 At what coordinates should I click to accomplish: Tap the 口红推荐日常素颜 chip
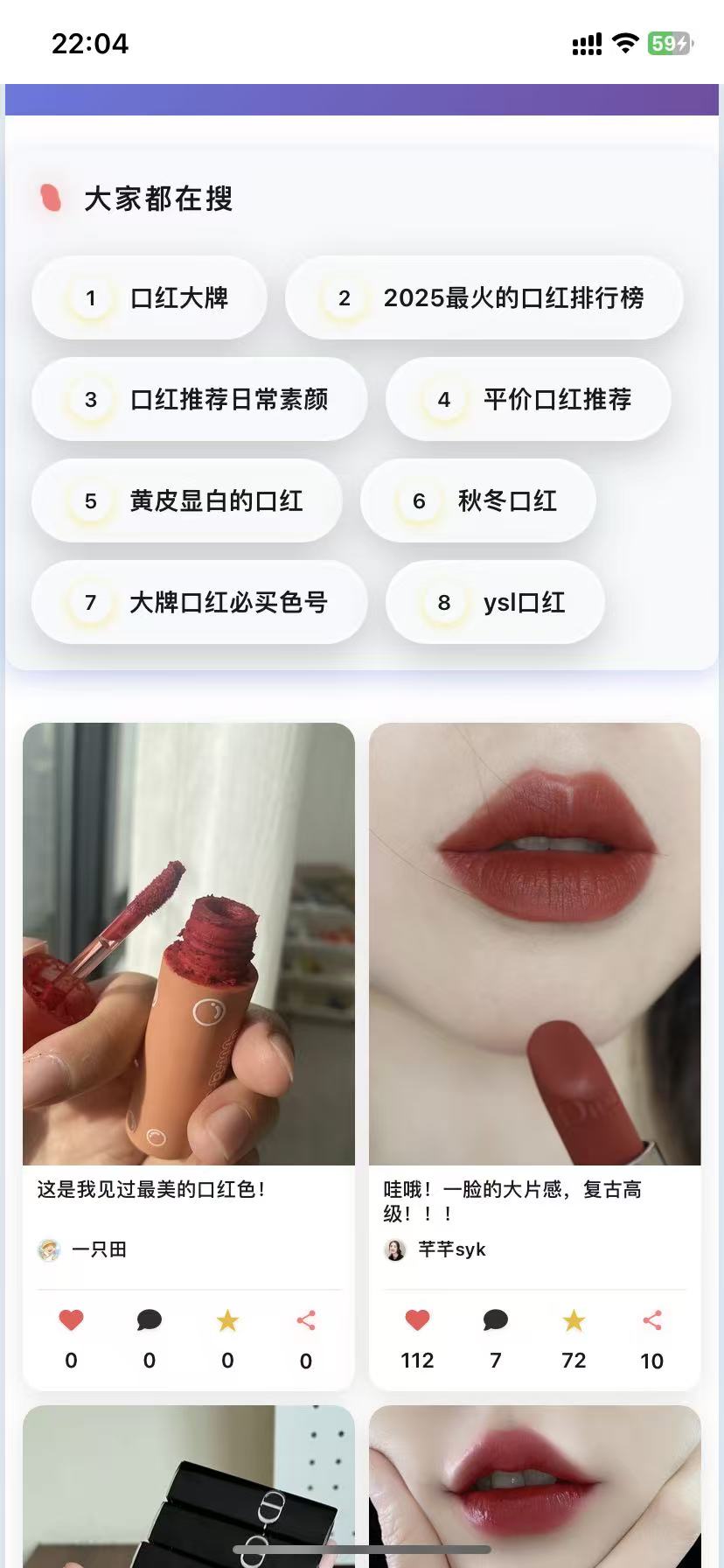199,400
